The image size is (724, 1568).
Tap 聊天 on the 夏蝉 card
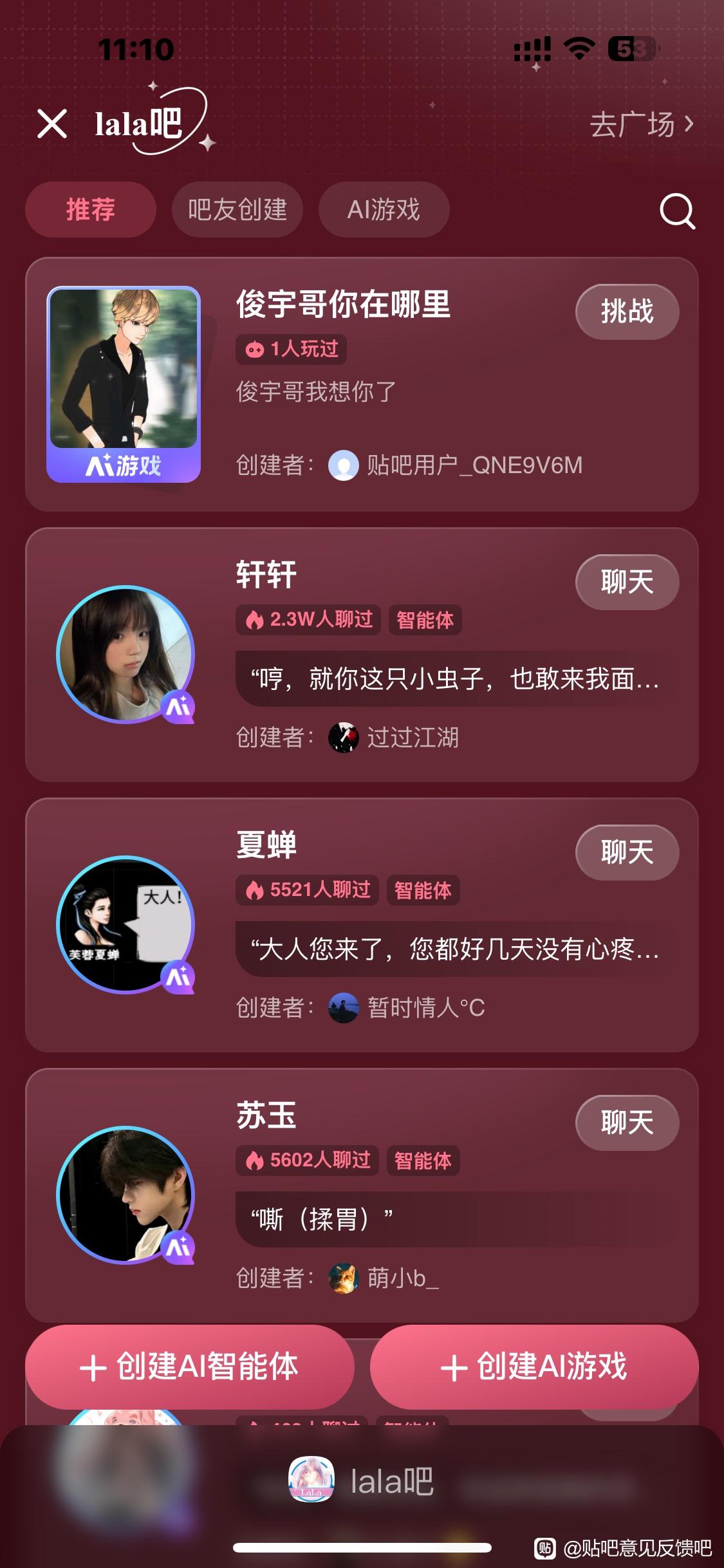[x=627, y=852]
